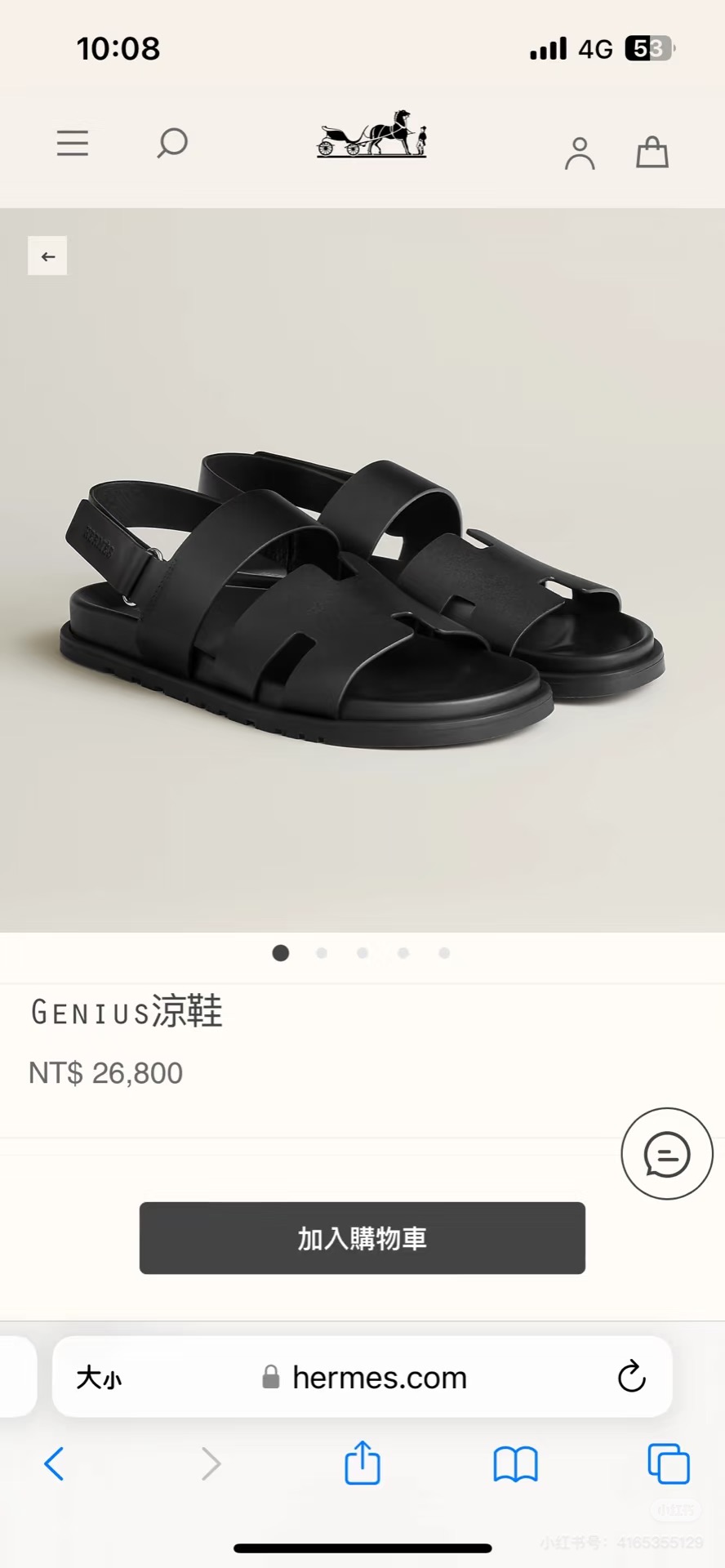Open the tabs overview
Image resolution: width=725 pixels, height=1568 pixels.
click(668, 1463)
